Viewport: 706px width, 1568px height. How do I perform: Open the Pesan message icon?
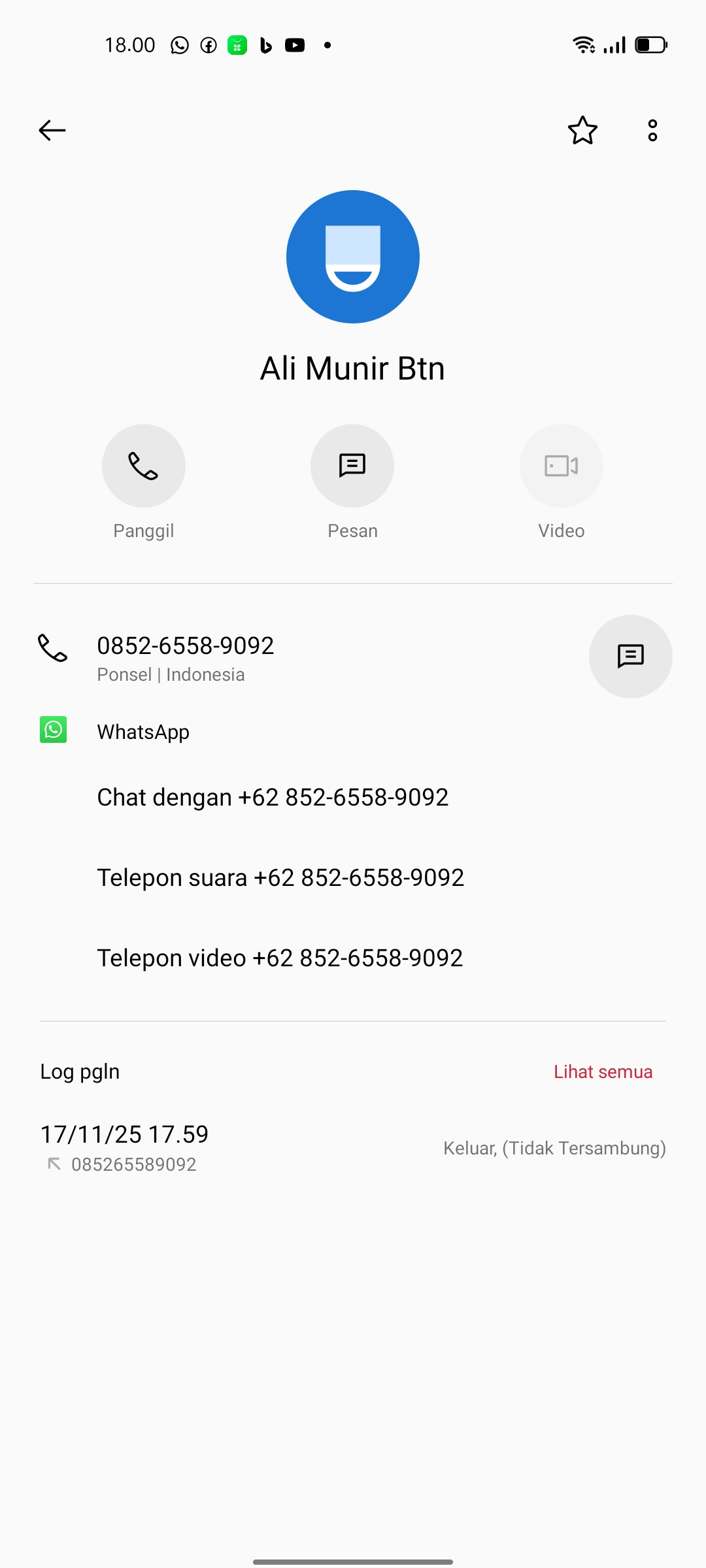(352, 465)
